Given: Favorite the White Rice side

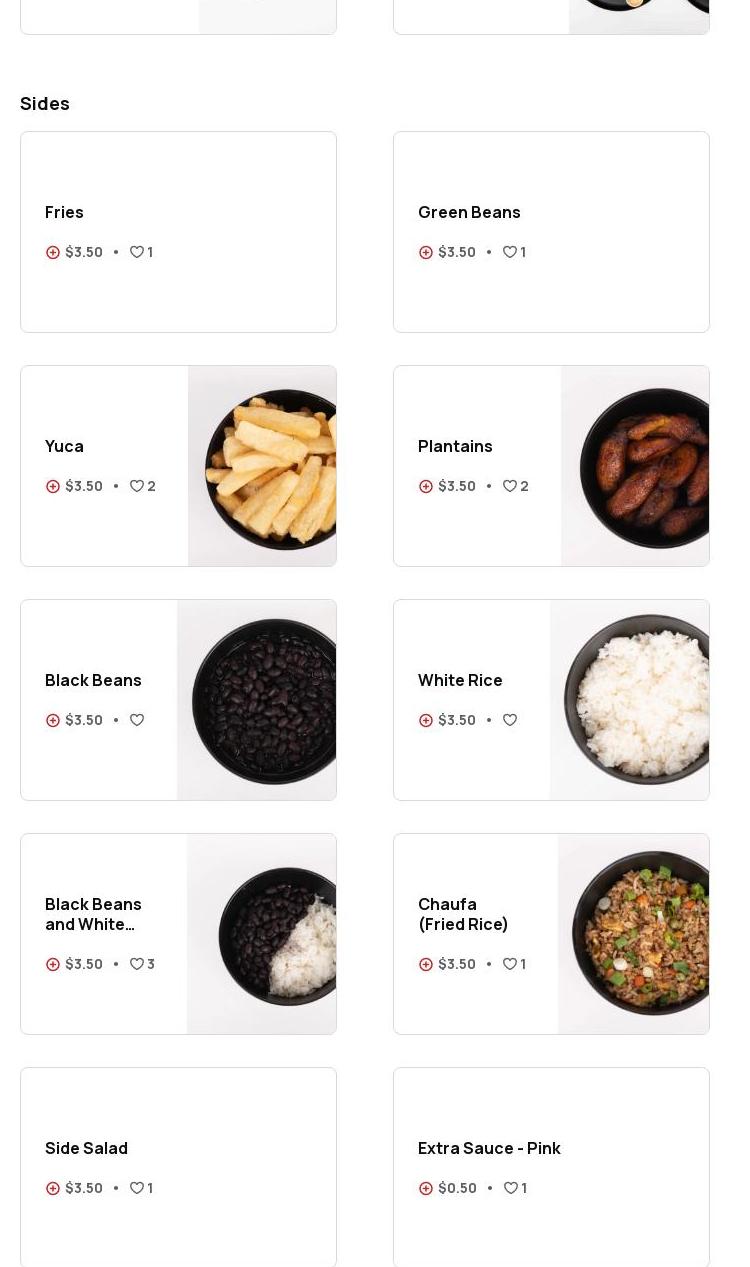Looking at the screenshot, I should click(510, 720).
